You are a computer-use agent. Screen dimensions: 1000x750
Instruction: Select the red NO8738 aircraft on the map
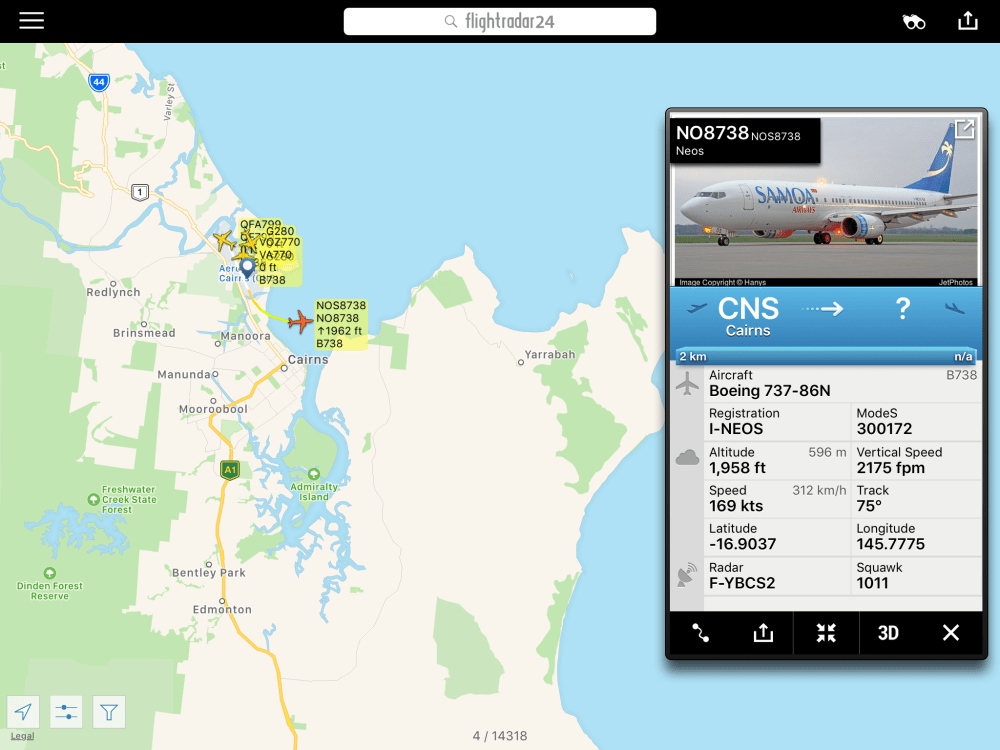pos(299,322)
